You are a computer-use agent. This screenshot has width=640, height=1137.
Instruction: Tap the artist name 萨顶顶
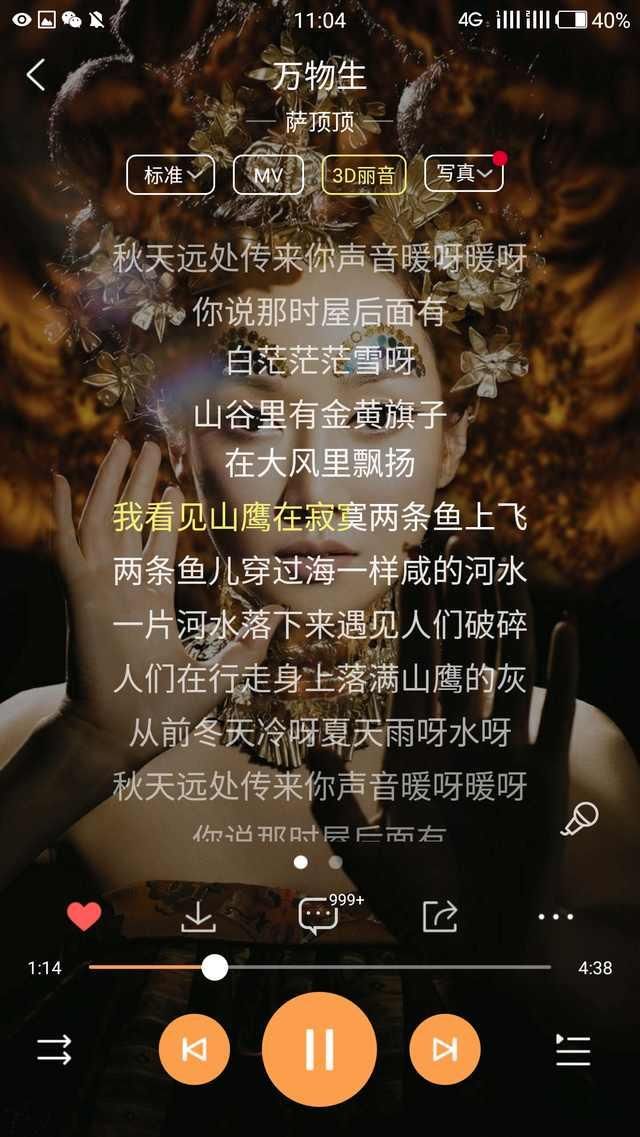click(x=319, y=122)
